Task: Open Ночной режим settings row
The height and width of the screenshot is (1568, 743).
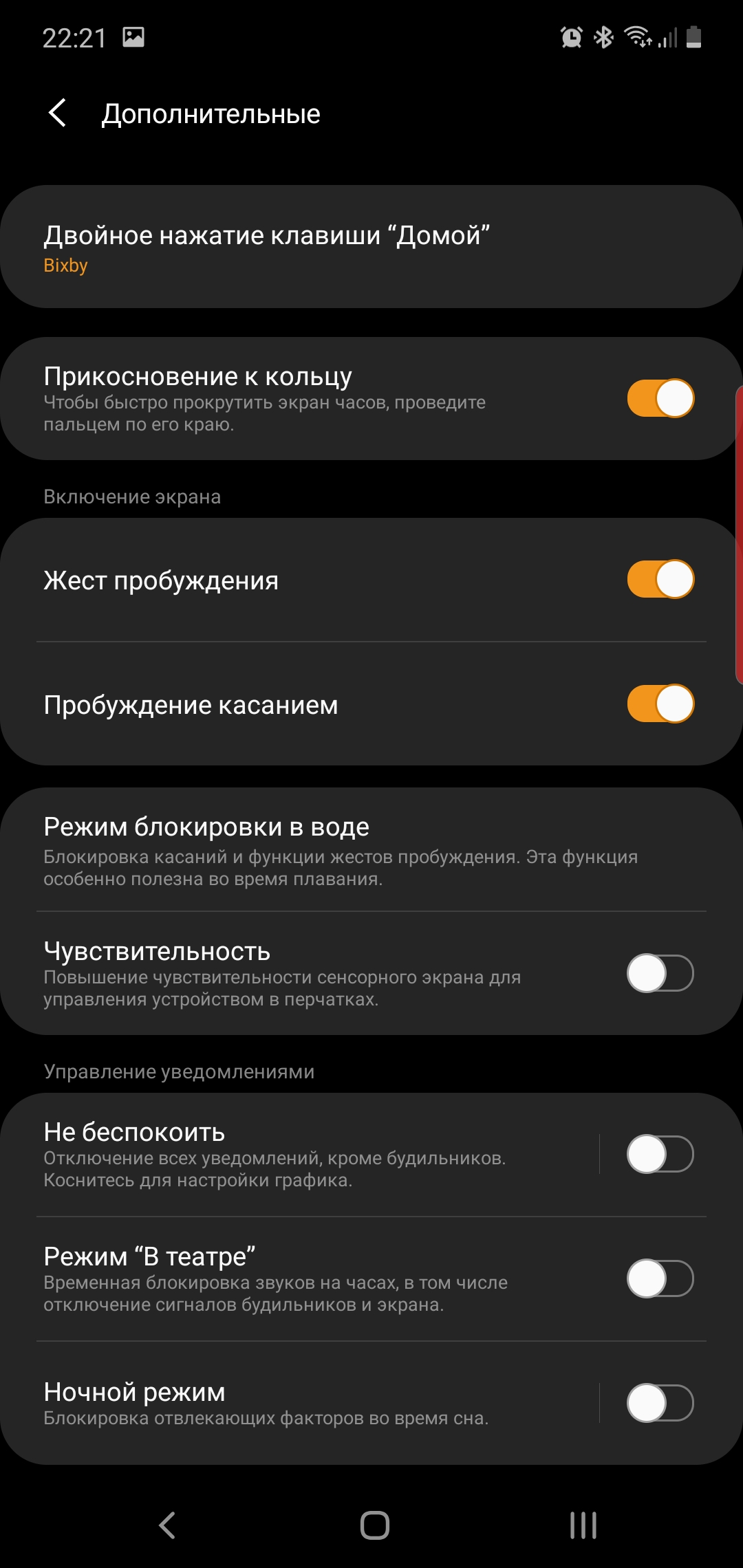Action: pyautogui.click(x=310, y=1403)
